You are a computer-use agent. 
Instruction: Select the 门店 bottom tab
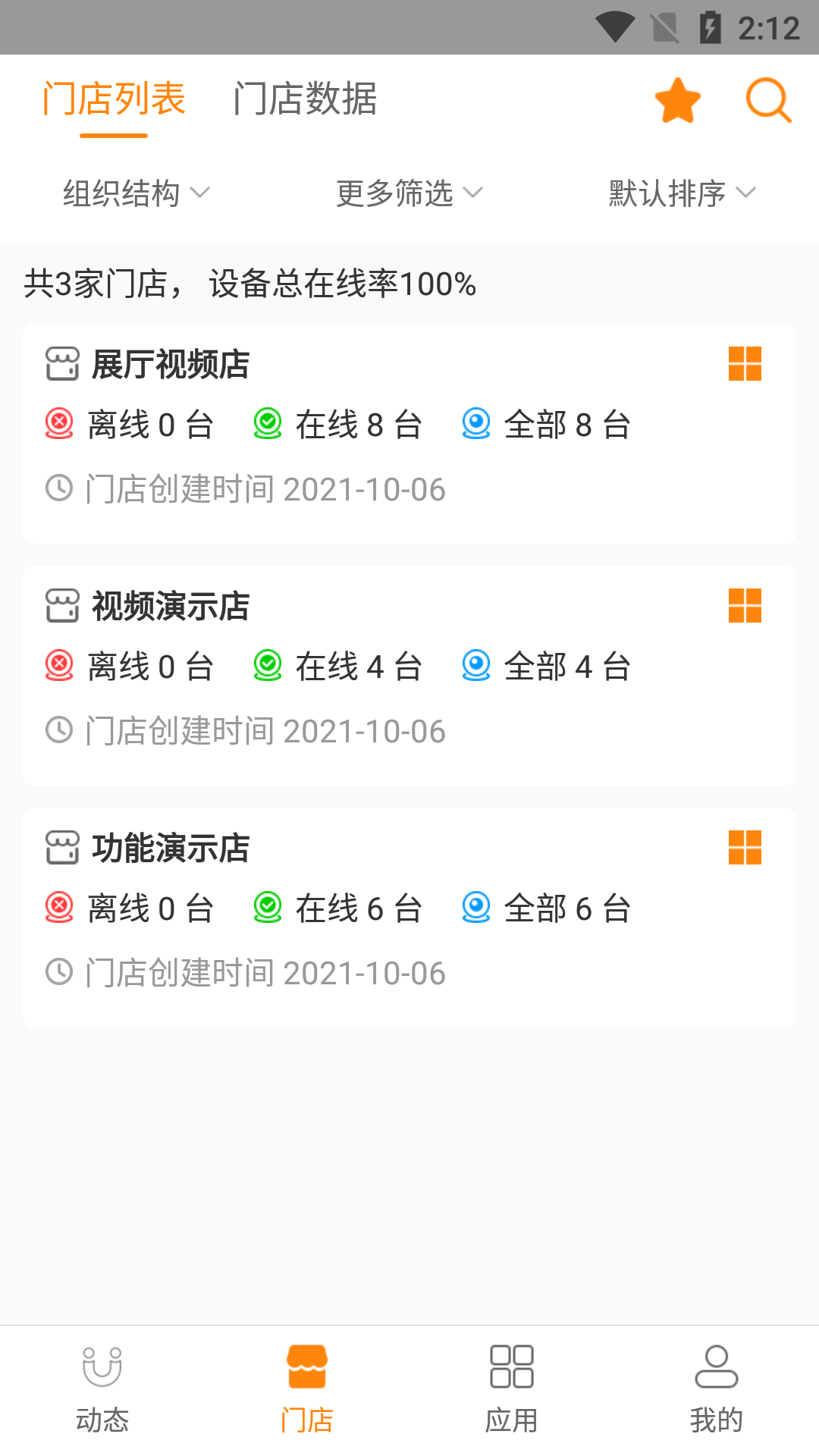tap(307, 1389)
